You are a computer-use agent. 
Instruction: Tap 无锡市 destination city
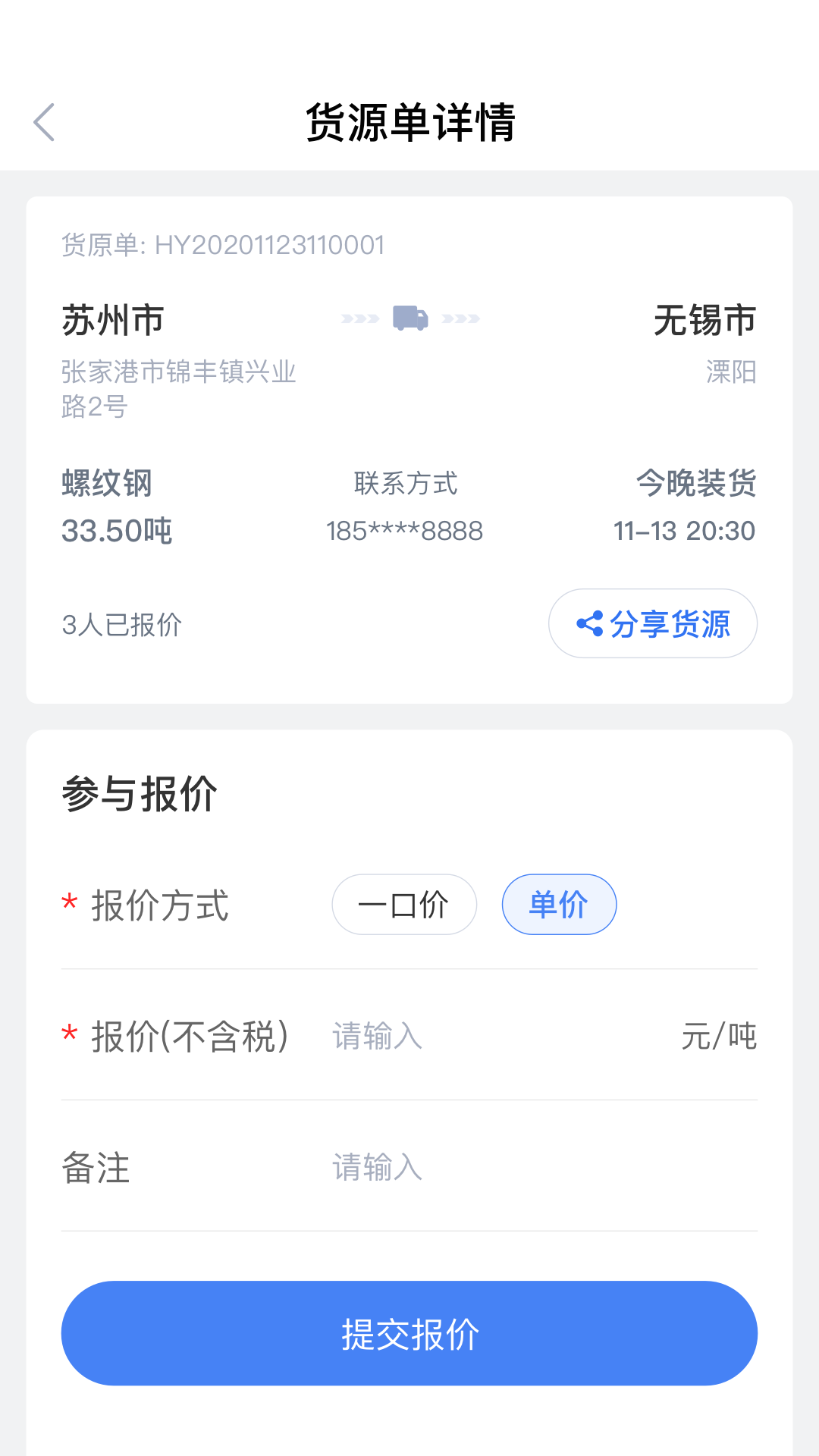point(705,320)
